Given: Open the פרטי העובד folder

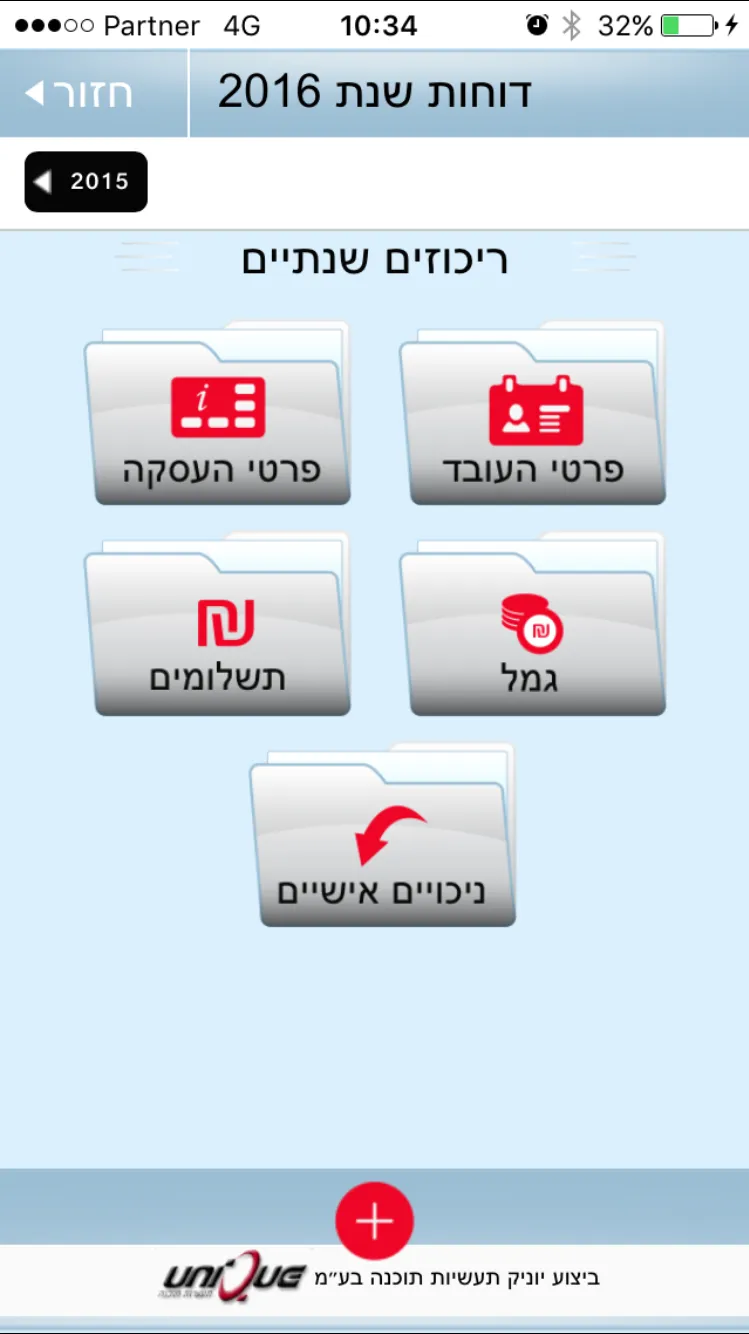Looking at the screenshot, I should click(535, 420).
